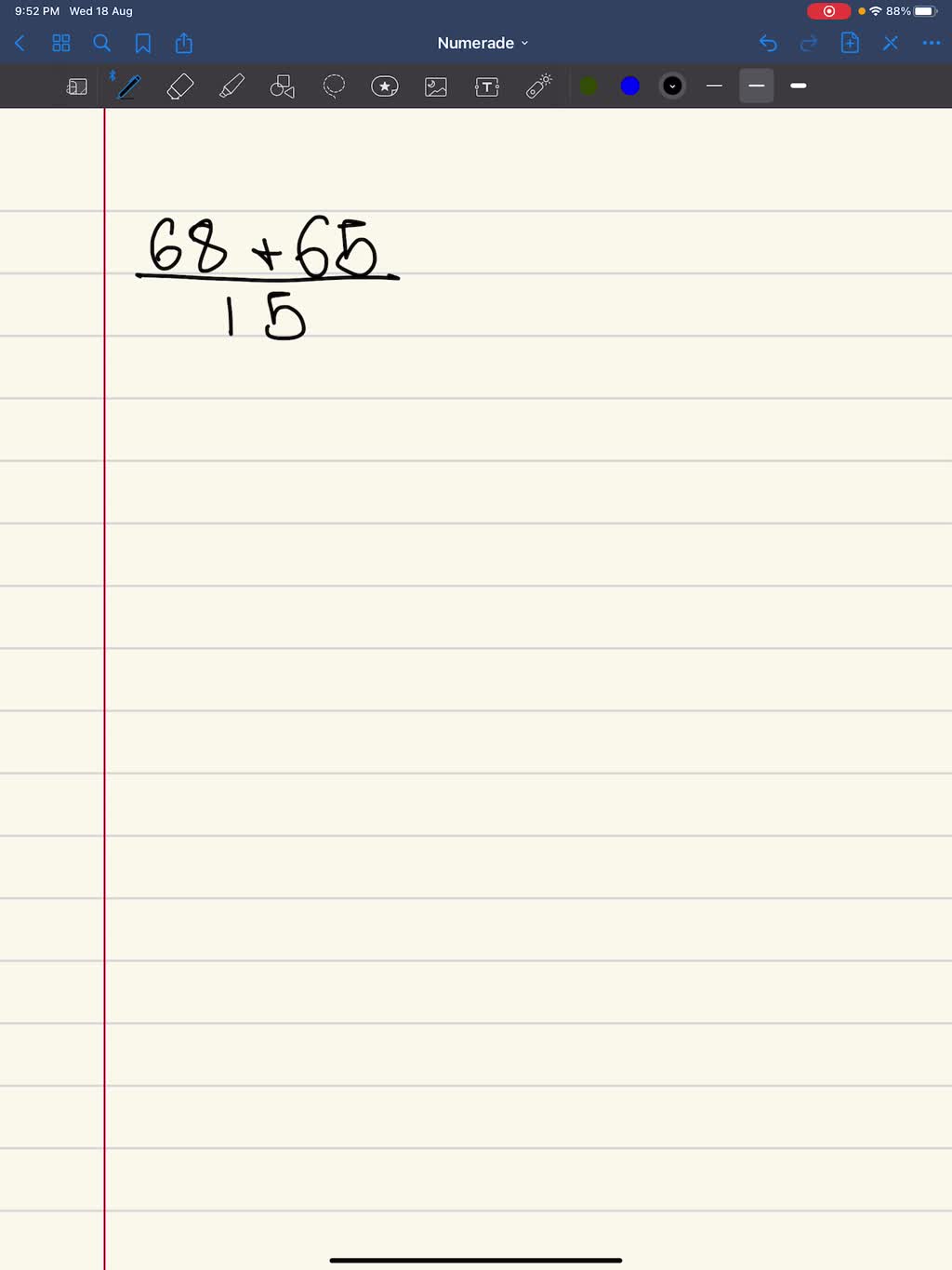Image resolution: width=952 pixels, height=1270 pixels.
Task: Select the thickest stroke width
Action: (x=798, y=86)
